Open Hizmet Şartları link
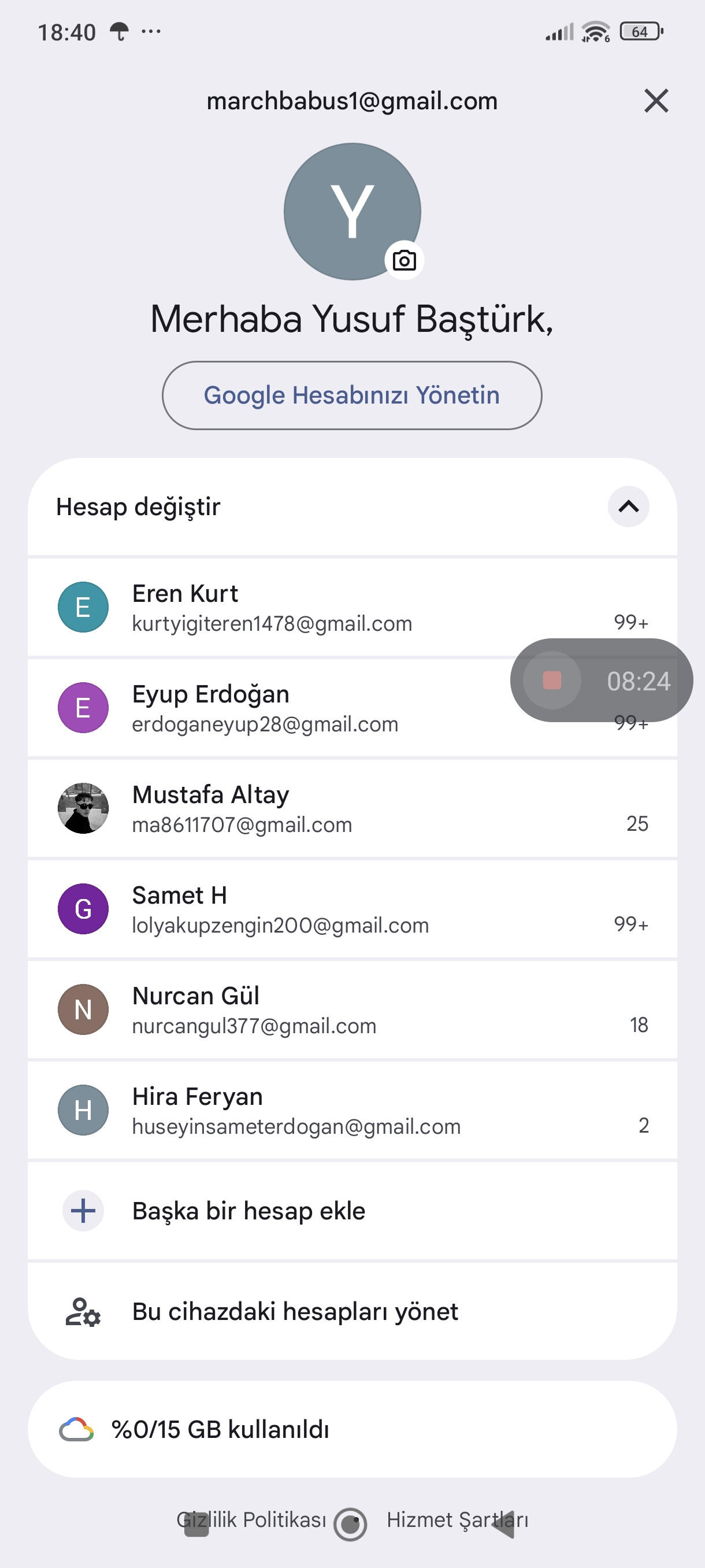Viewport: 705px width, 1568px height. click(458, 1519)
